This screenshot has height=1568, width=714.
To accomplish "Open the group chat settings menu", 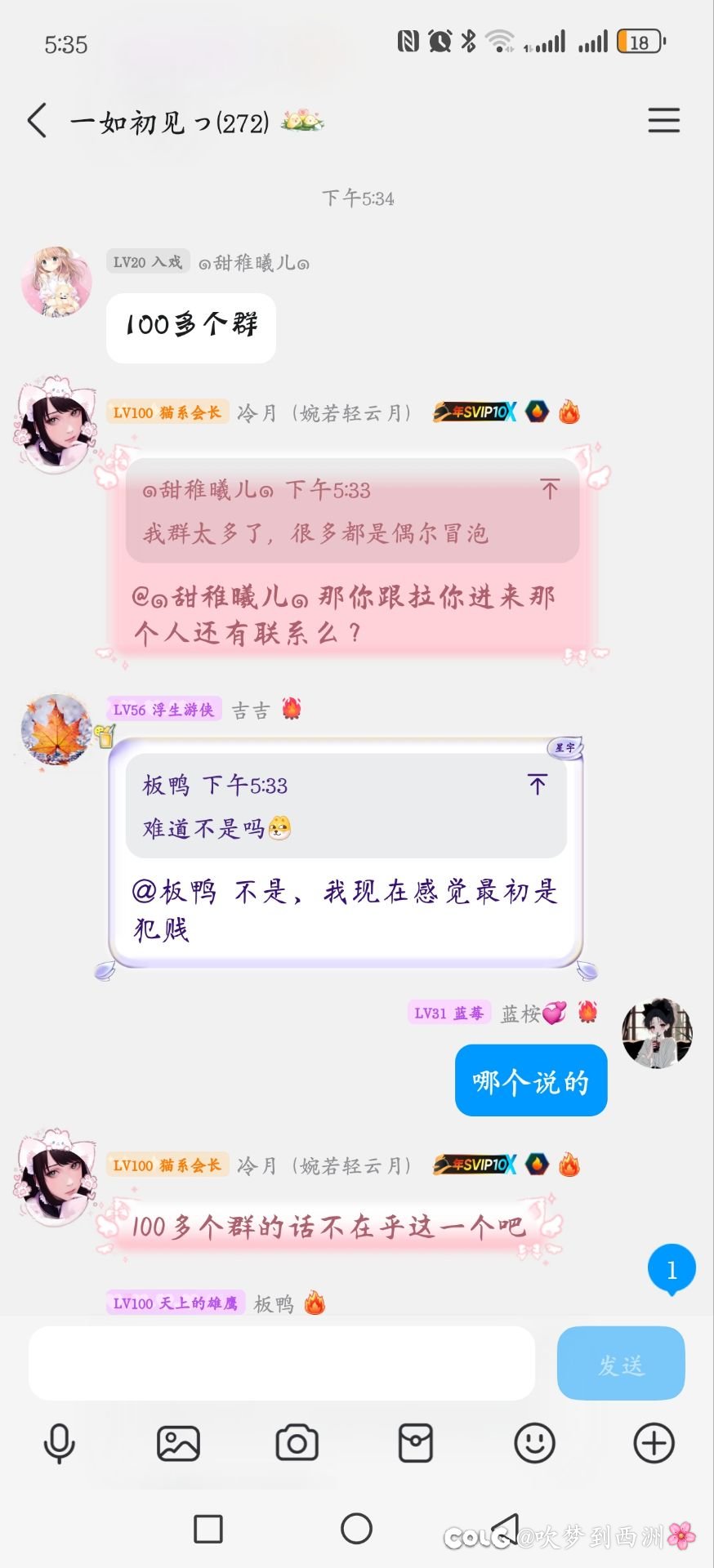I will (x=663, y=121).
